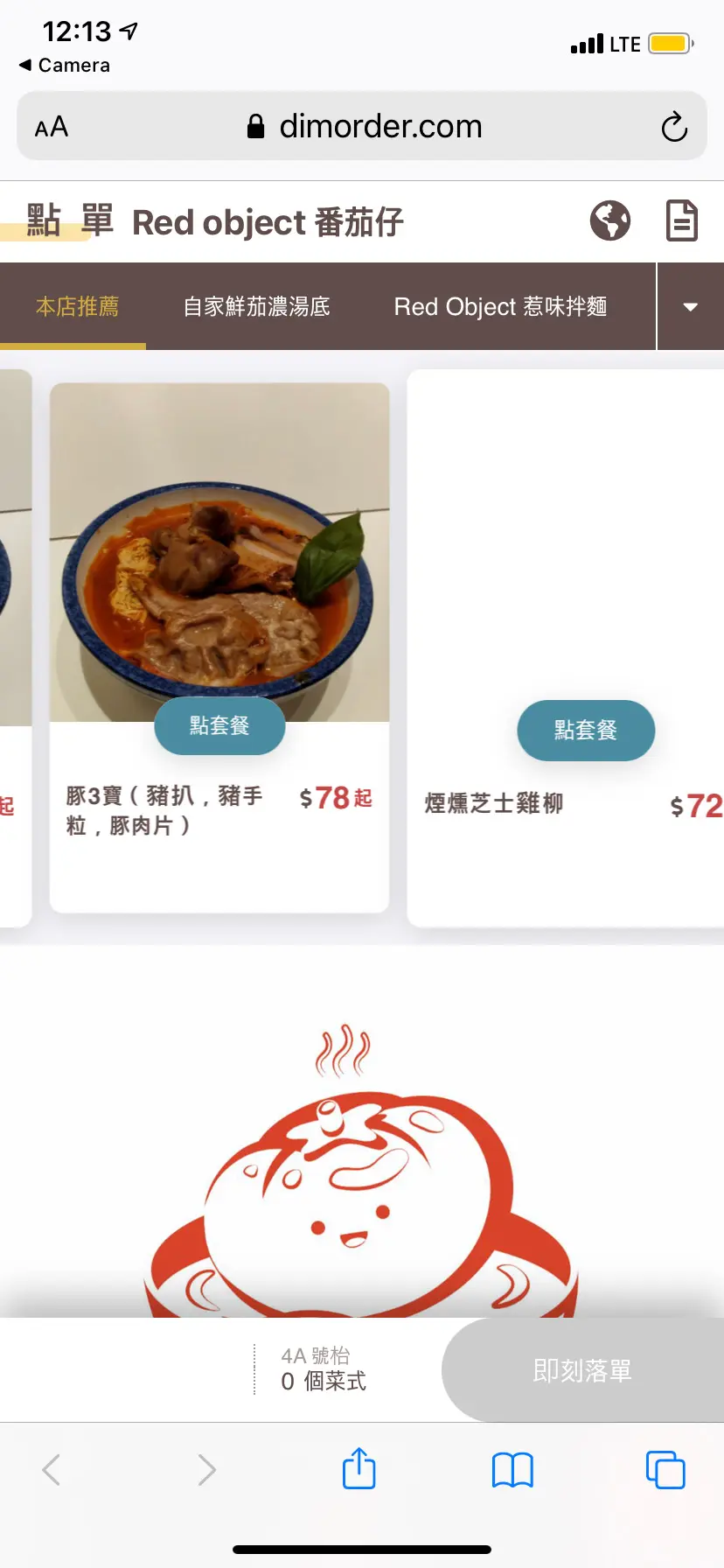Open Safari bookmarks

coord(512,1469)
